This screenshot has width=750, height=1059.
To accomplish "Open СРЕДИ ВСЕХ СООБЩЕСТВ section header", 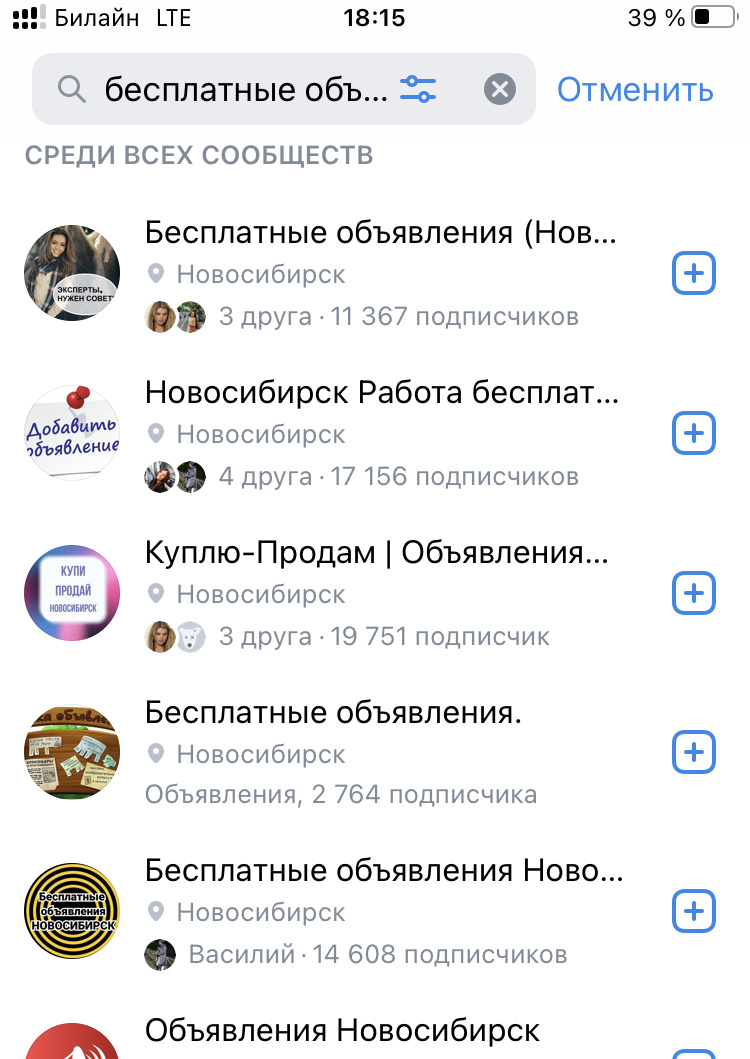I will pos(197,154).
